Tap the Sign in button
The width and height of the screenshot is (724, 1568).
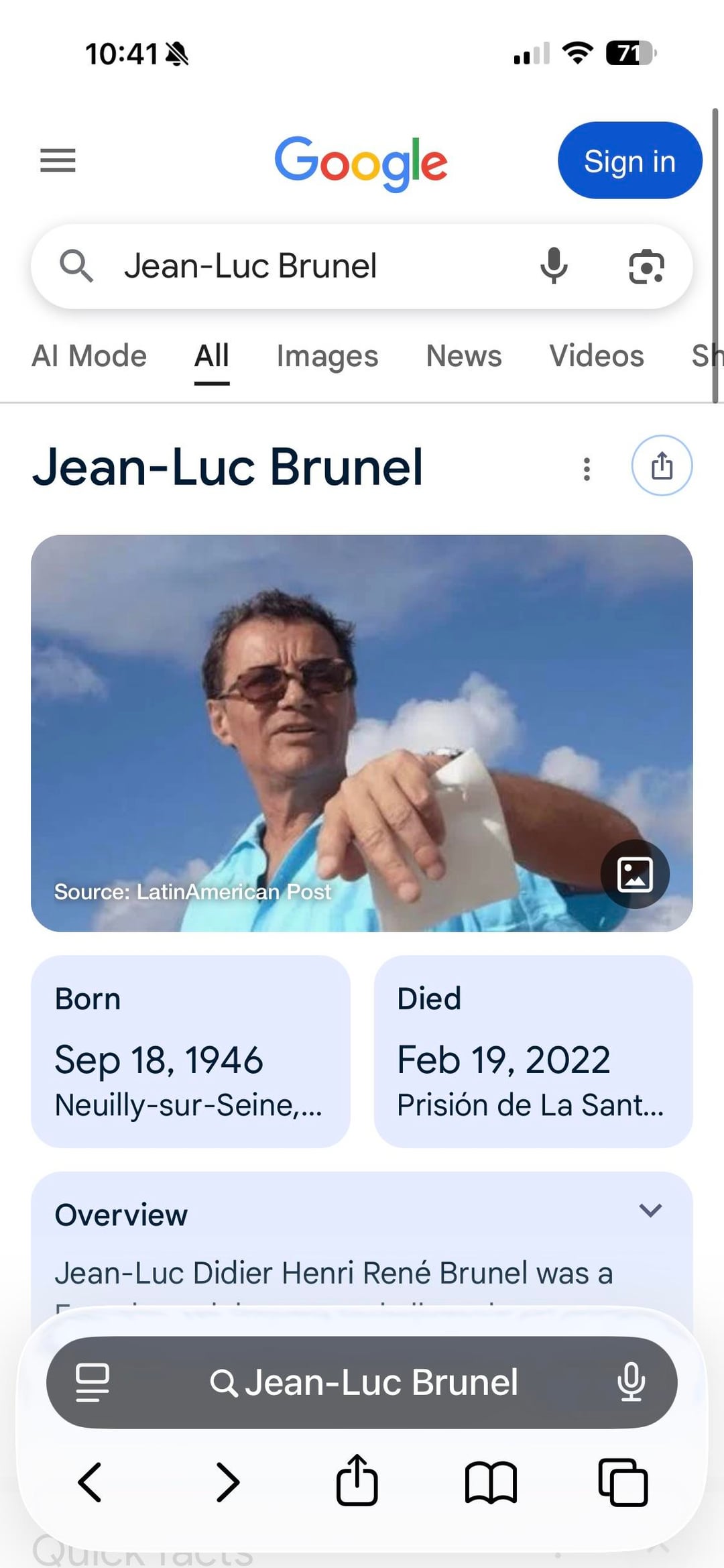(x=629, y=161)
